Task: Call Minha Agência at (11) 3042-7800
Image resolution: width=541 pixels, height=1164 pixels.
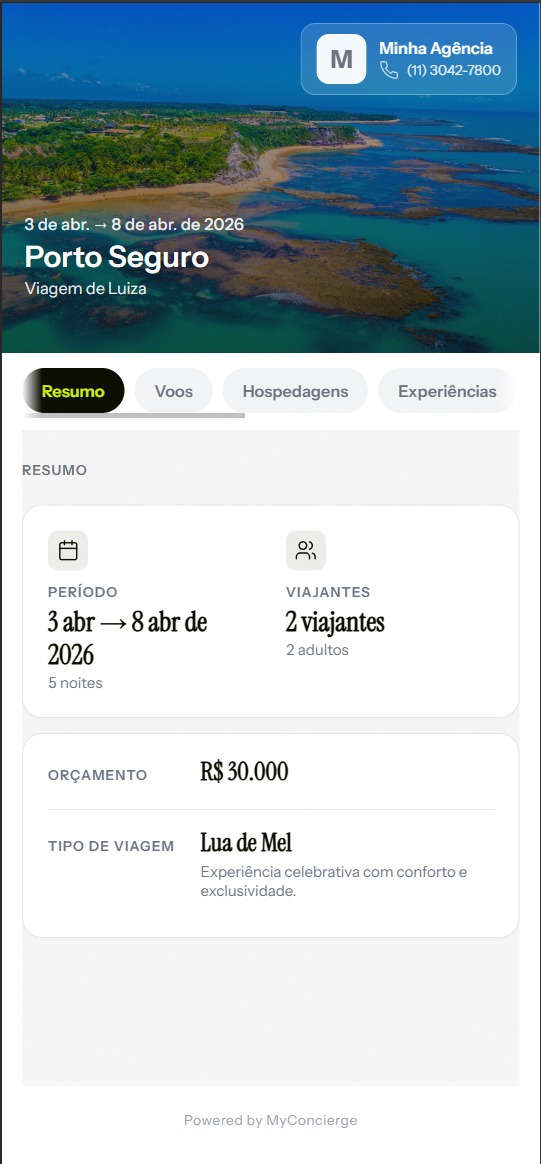Action: pyautogui.click(x=441, y=71)
